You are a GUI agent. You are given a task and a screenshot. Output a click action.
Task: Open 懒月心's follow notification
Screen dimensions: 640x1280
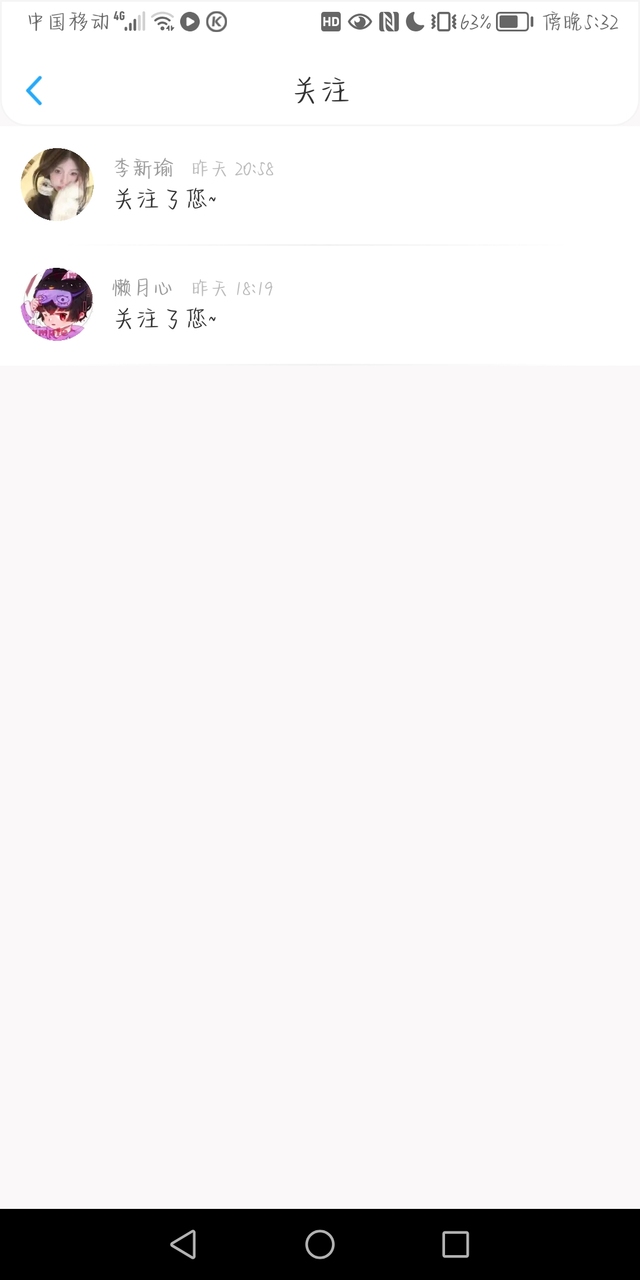[x=320, y=305]
